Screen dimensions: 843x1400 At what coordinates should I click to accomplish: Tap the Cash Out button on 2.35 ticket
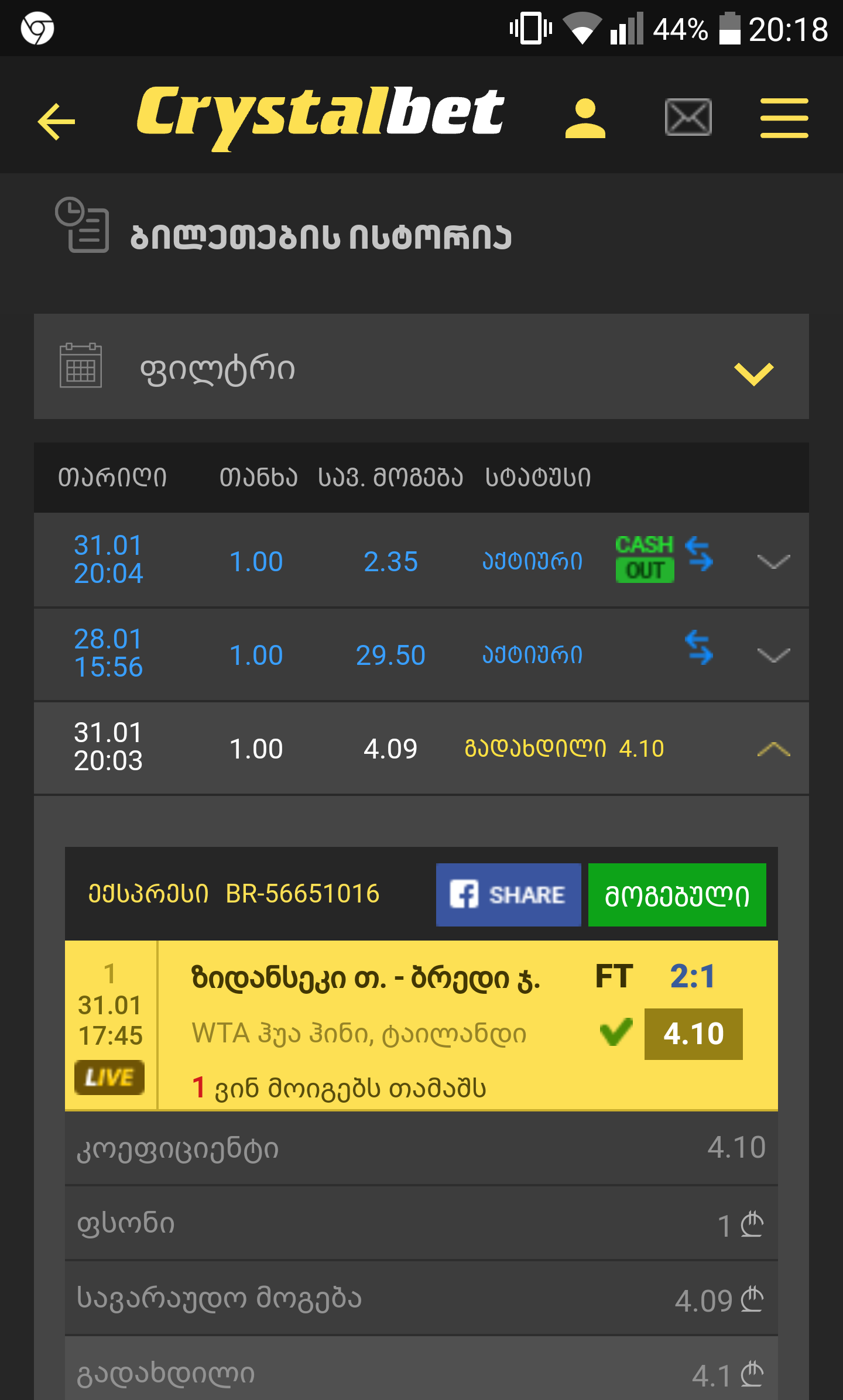(x=645, y=558)
